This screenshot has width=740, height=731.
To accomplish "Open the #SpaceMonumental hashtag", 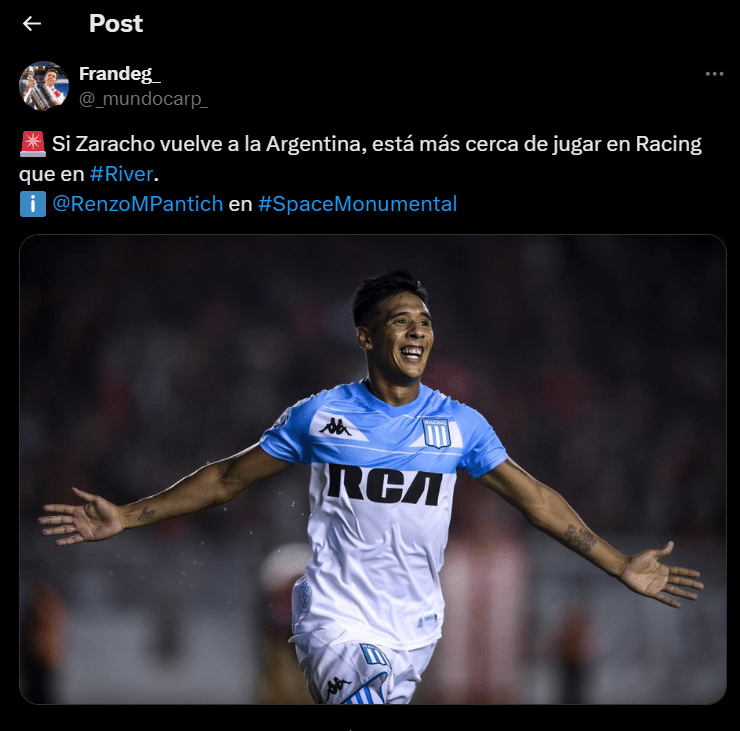I will click(x=357, y=204).
